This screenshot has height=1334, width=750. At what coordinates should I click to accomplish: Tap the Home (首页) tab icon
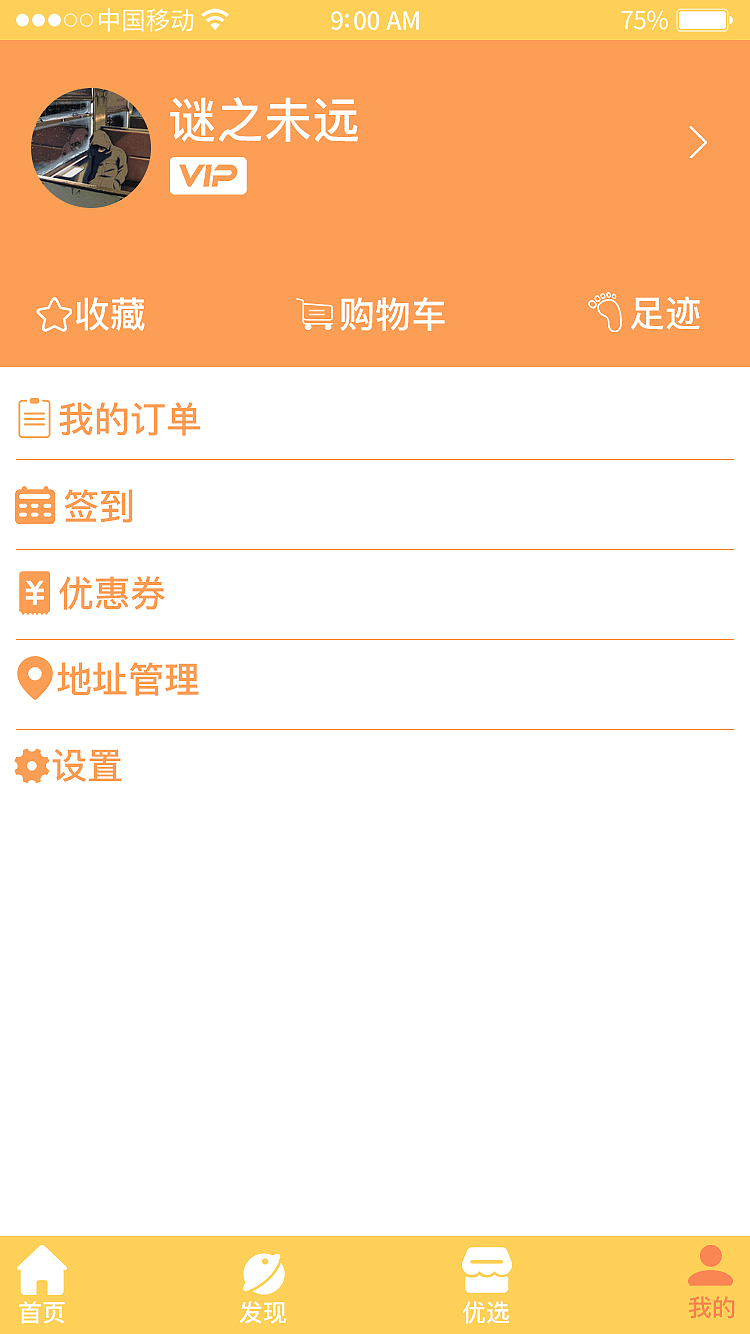[x=40, y=1268]
